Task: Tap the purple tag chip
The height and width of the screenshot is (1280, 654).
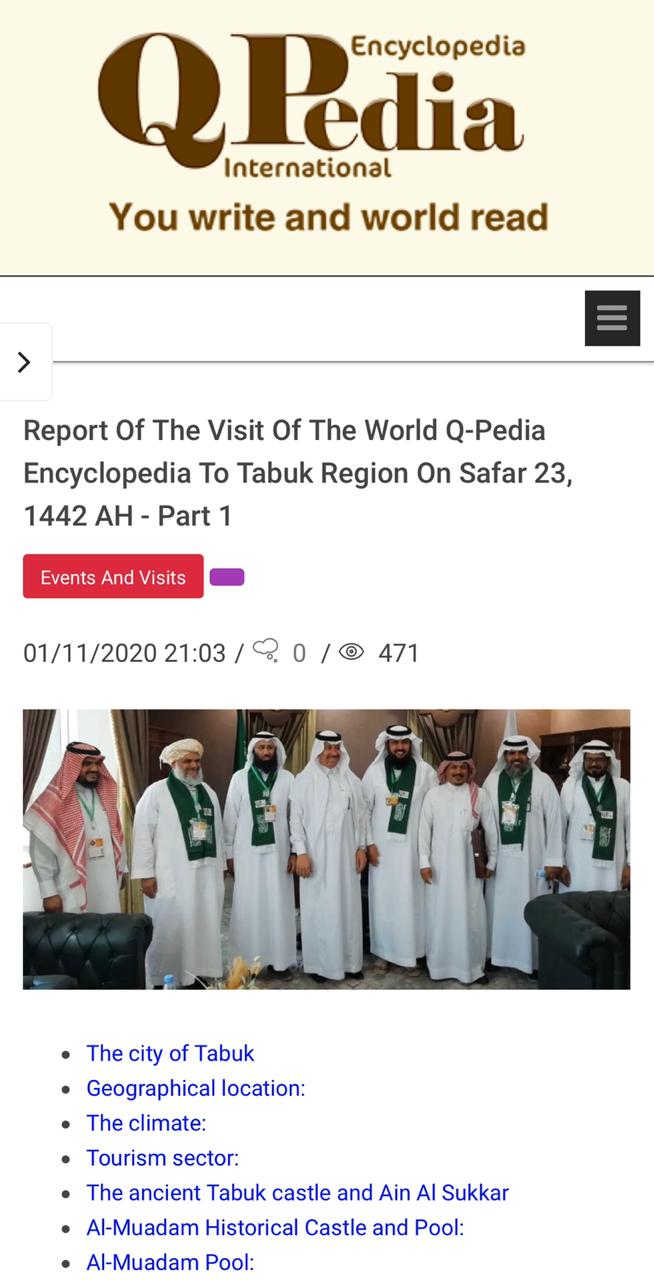Action: pos(227,577)
